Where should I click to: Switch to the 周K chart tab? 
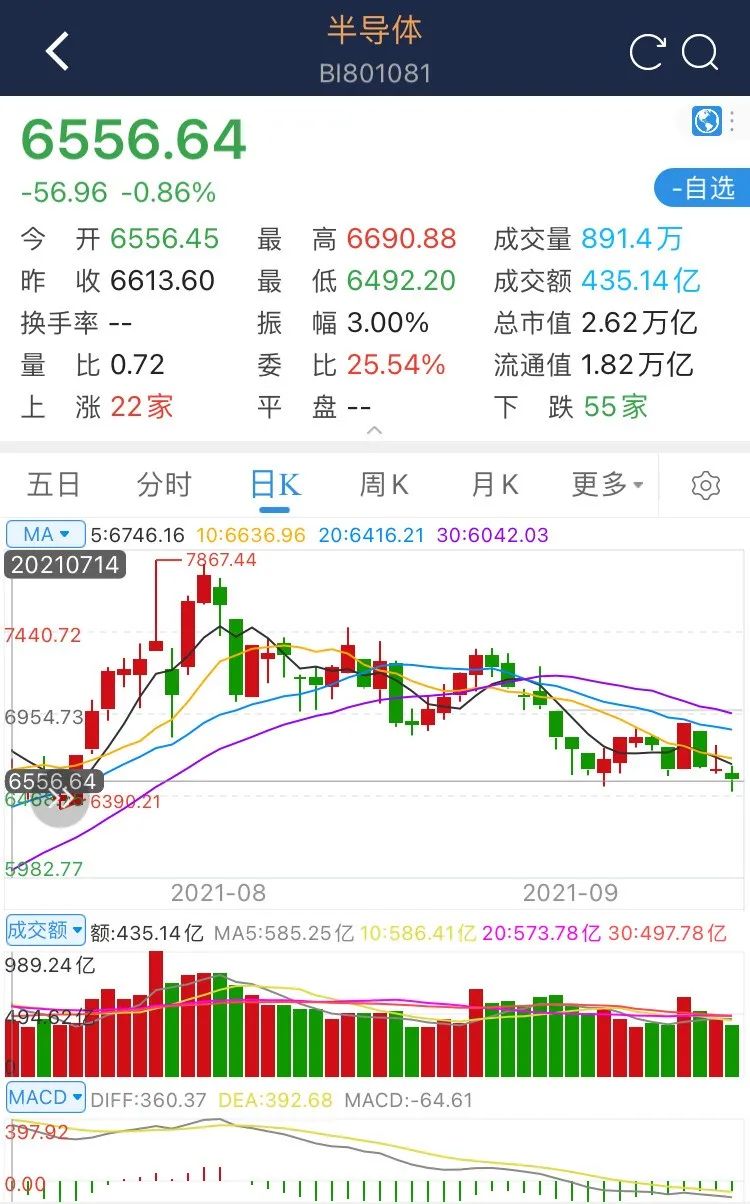coord(385,485)
